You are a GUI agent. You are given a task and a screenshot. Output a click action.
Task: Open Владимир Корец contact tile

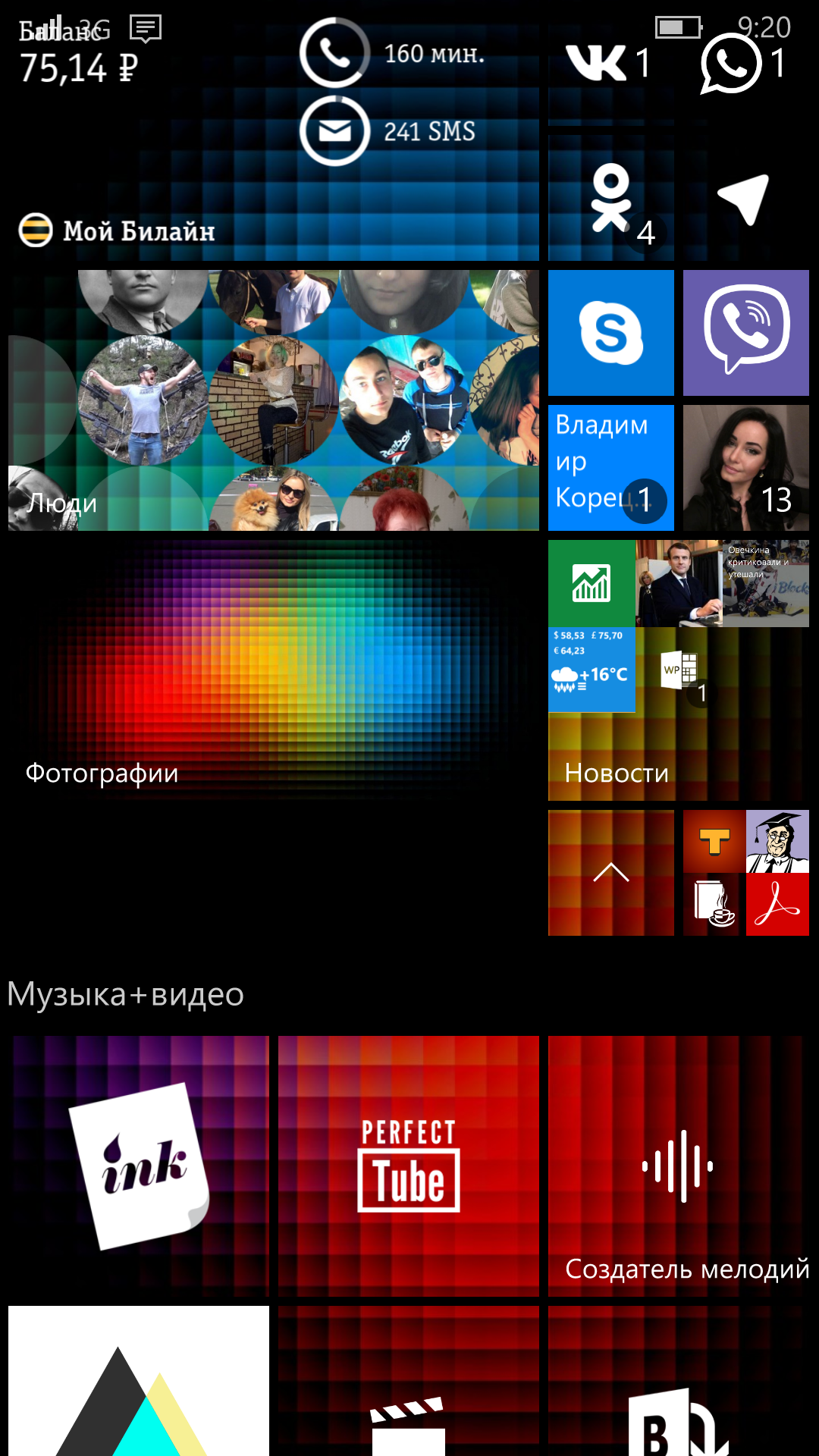(610, 468)
